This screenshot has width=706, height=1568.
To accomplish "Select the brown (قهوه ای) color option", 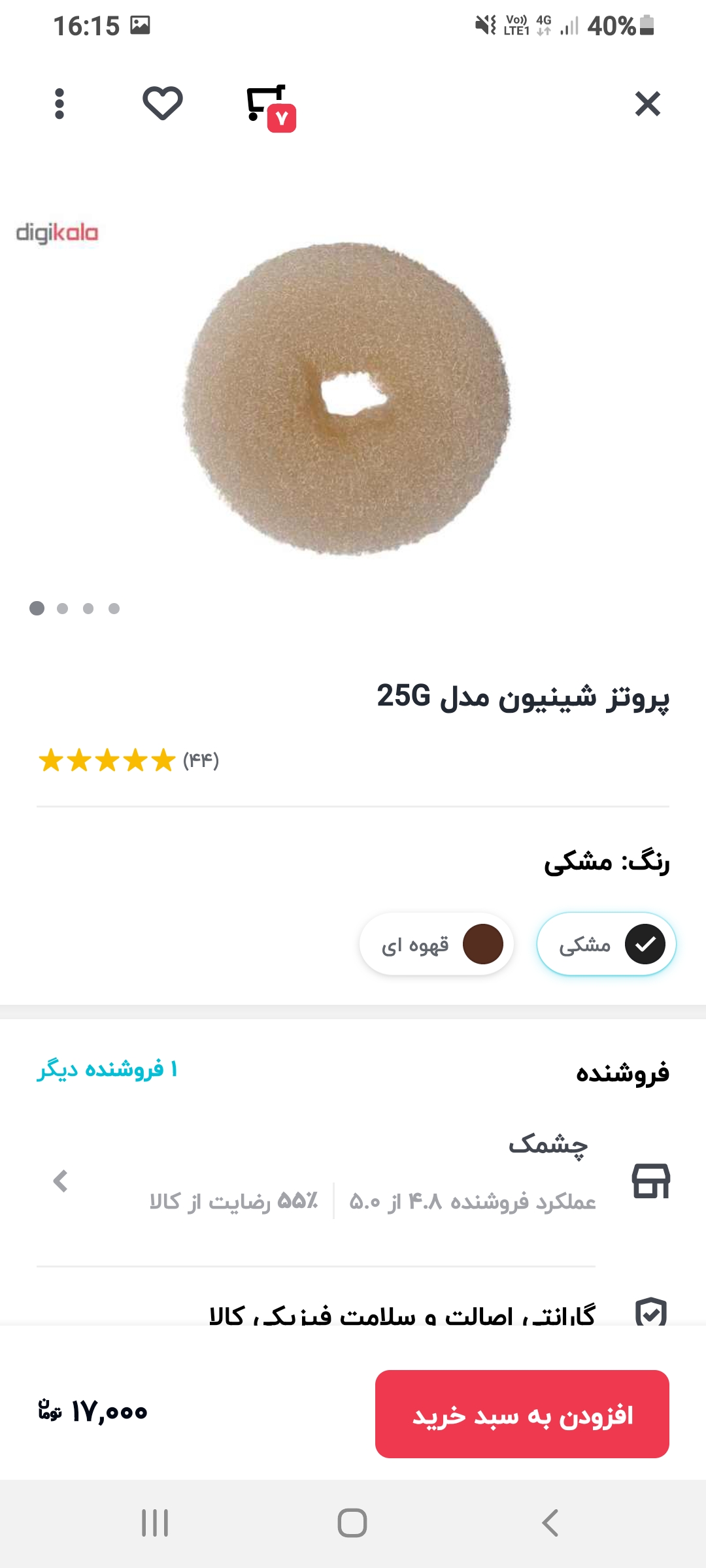I will (437, 944).
